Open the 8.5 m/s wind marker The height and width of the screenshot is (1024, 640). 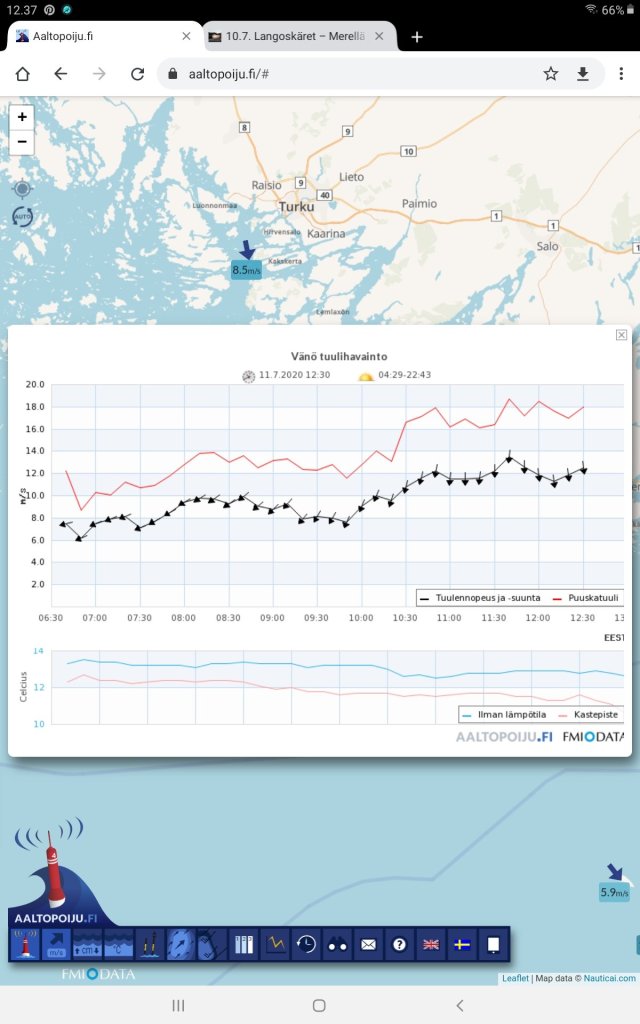(246, 269)
